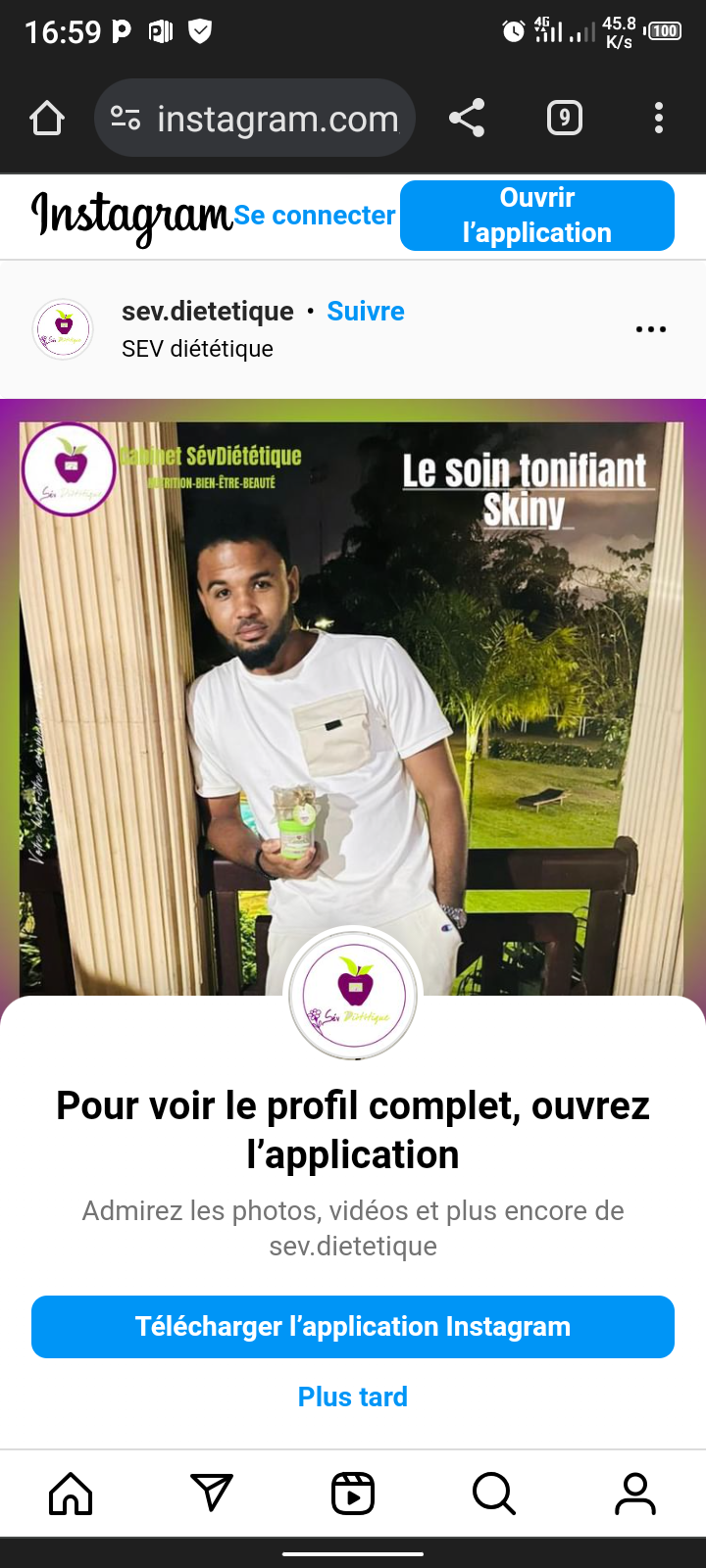Open the sev.dietetique profile name
Screen dimensions: 706x1568
208,312
